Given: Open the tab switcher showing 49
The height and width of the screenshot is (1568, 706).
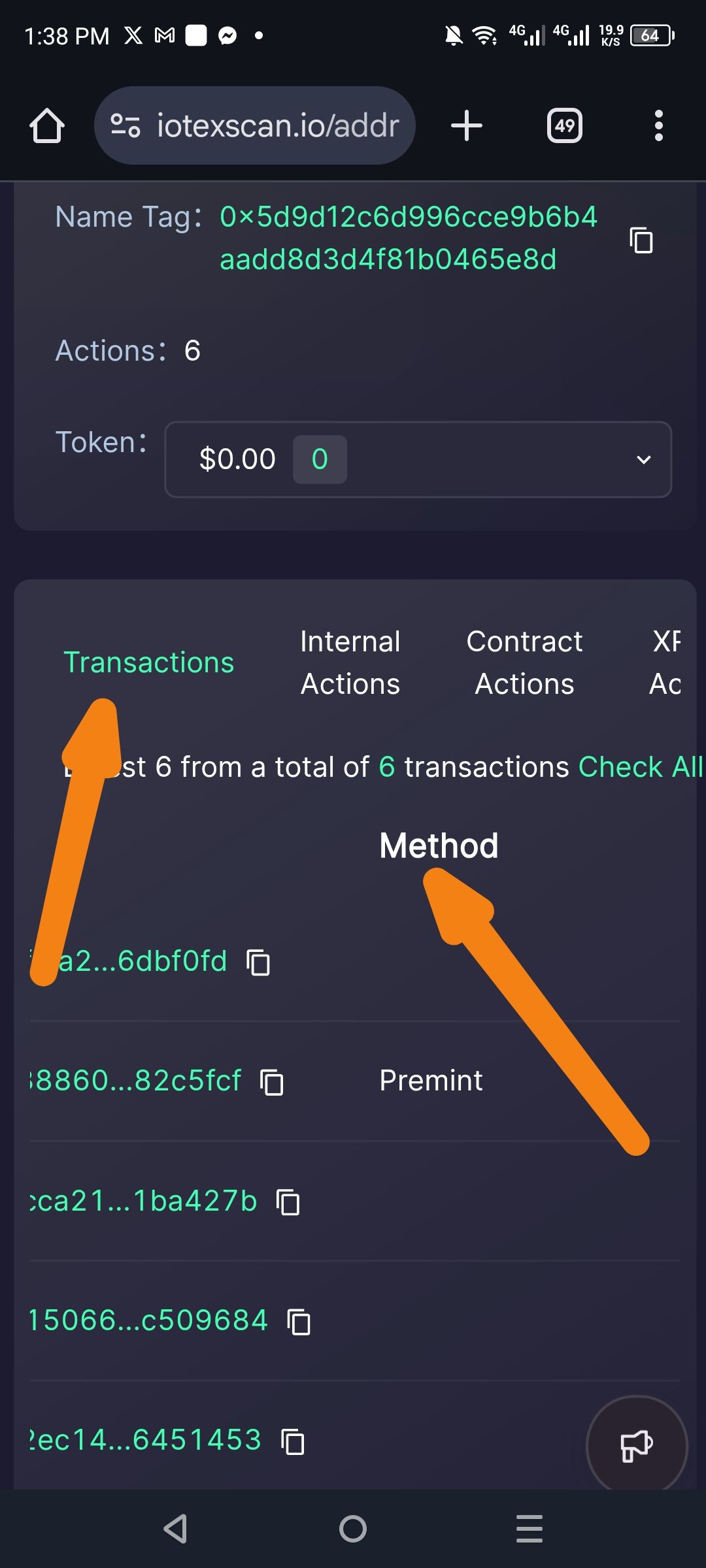Looking at the screenshot, I should point(565,125).
